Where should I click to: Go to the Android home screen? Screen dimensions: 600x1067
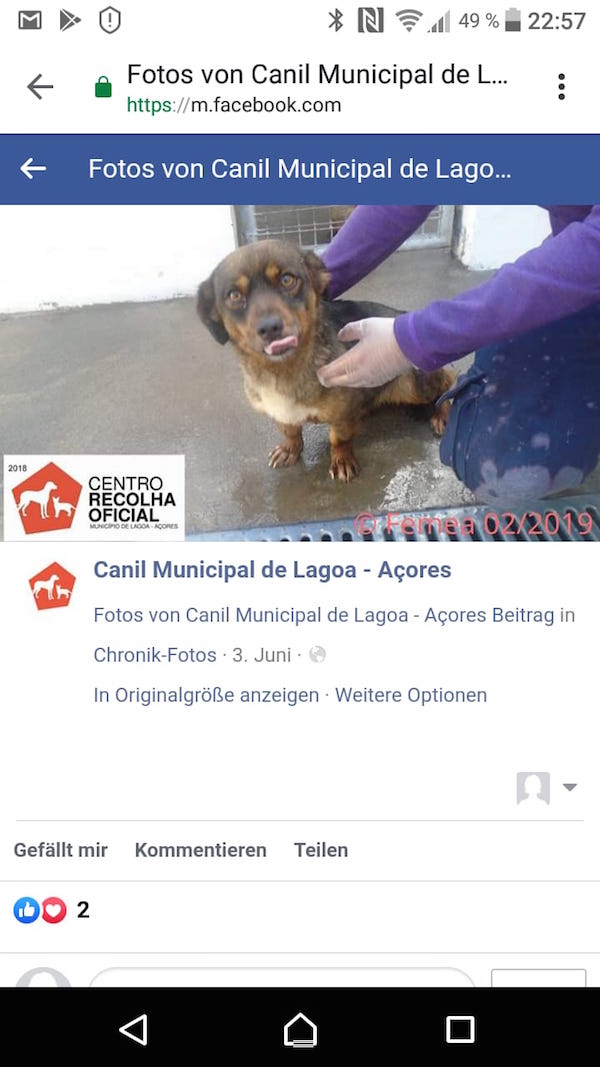(300, 1029)
